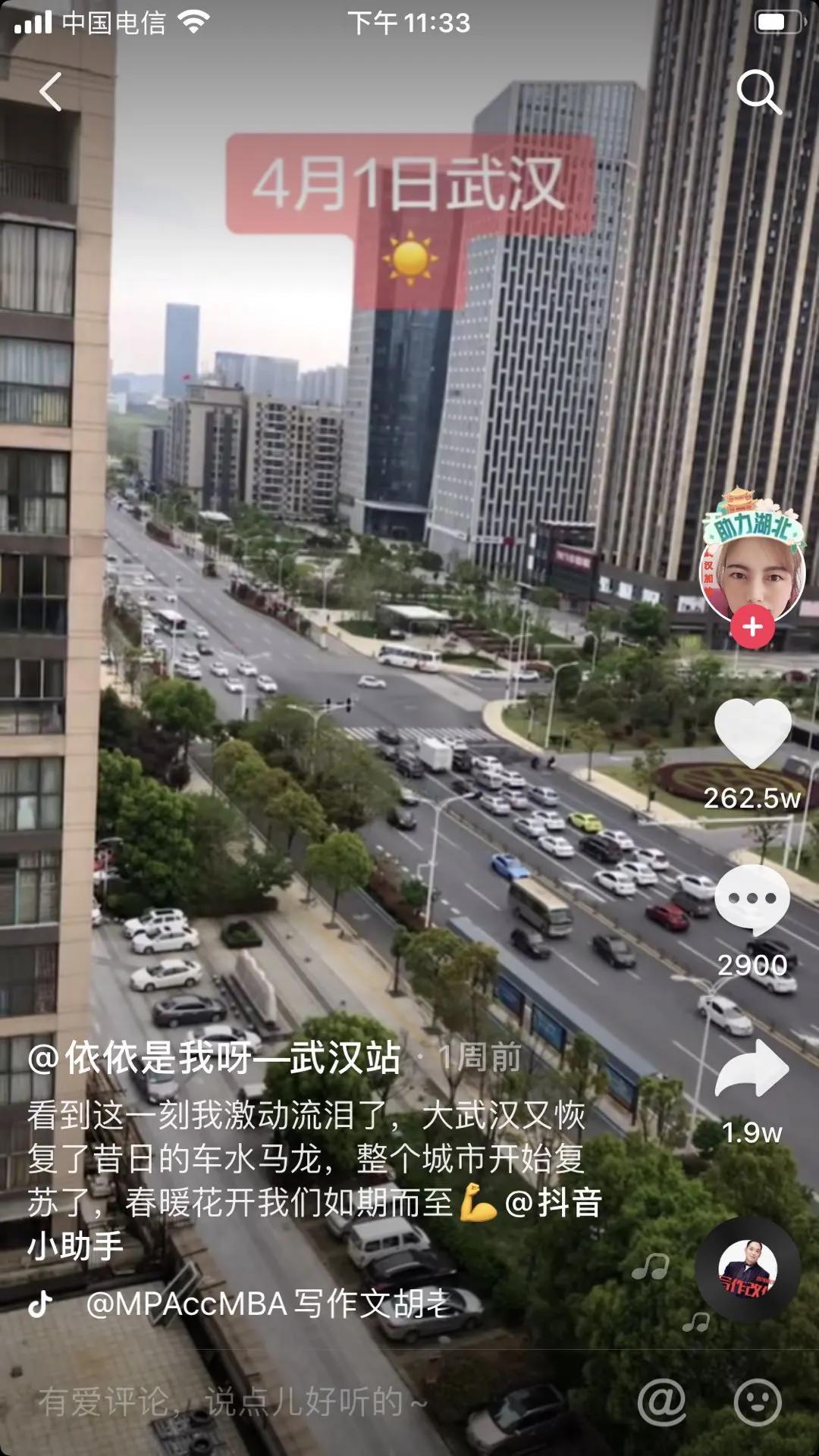Go back using the top-left arrow
Viewport: 819px width, 1456px height.
51,92
